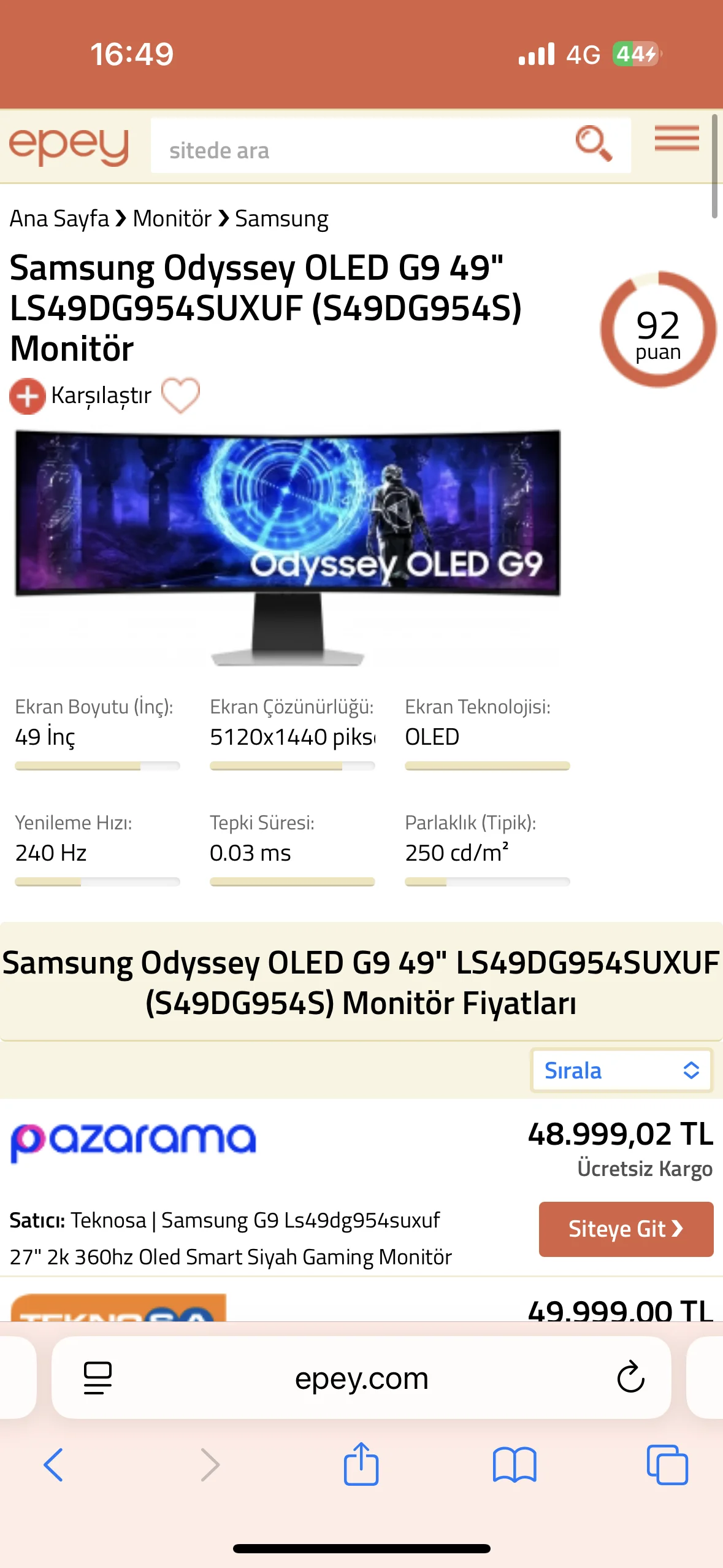Favorite this monitor with the heart icon
This screenshot has width=723, height=1568.
pyautogui.click(x=180, y=395)
